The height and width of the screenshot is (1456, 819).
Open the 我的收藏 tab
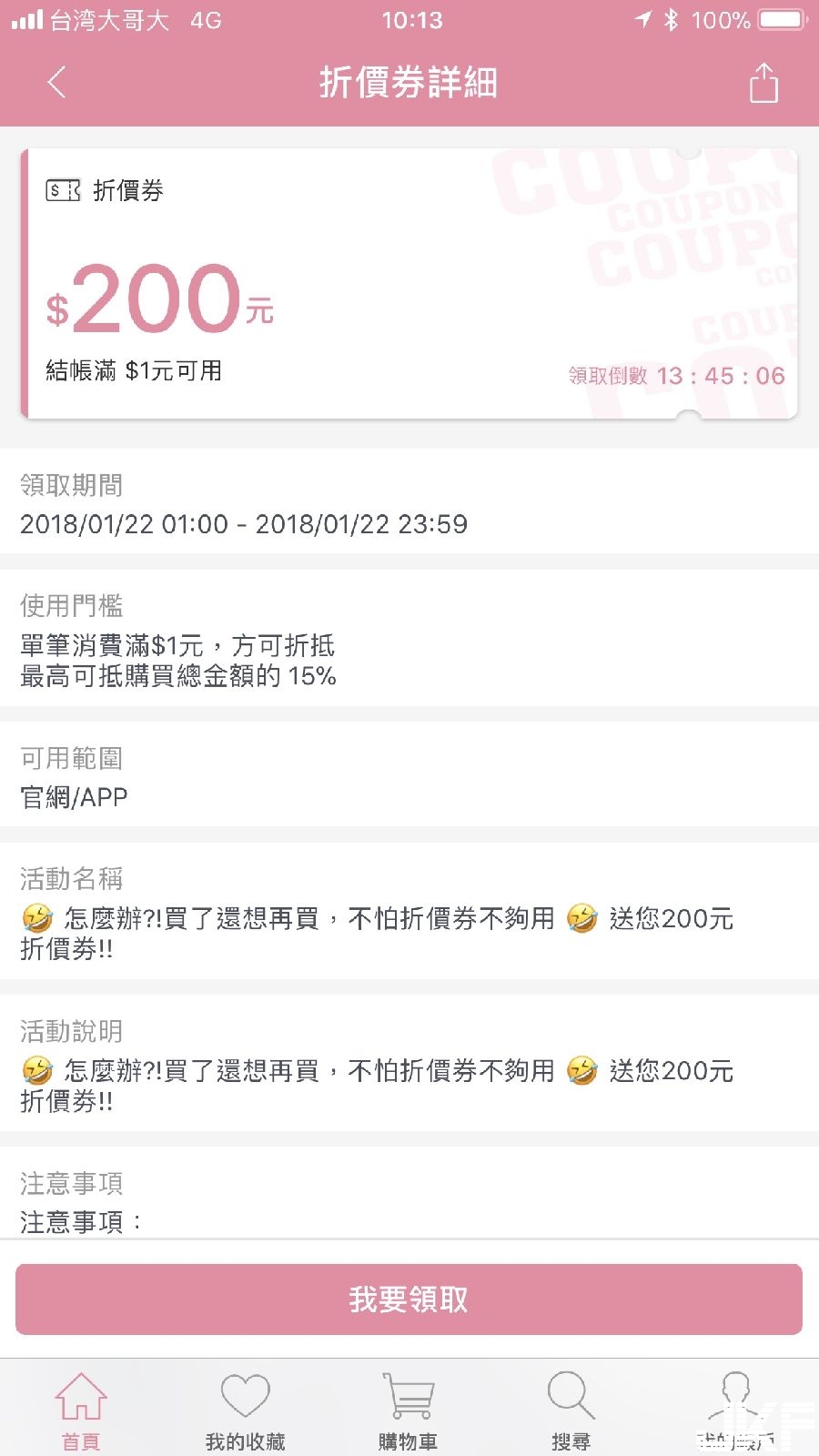pyautogui.click(x=245, y=1409)
